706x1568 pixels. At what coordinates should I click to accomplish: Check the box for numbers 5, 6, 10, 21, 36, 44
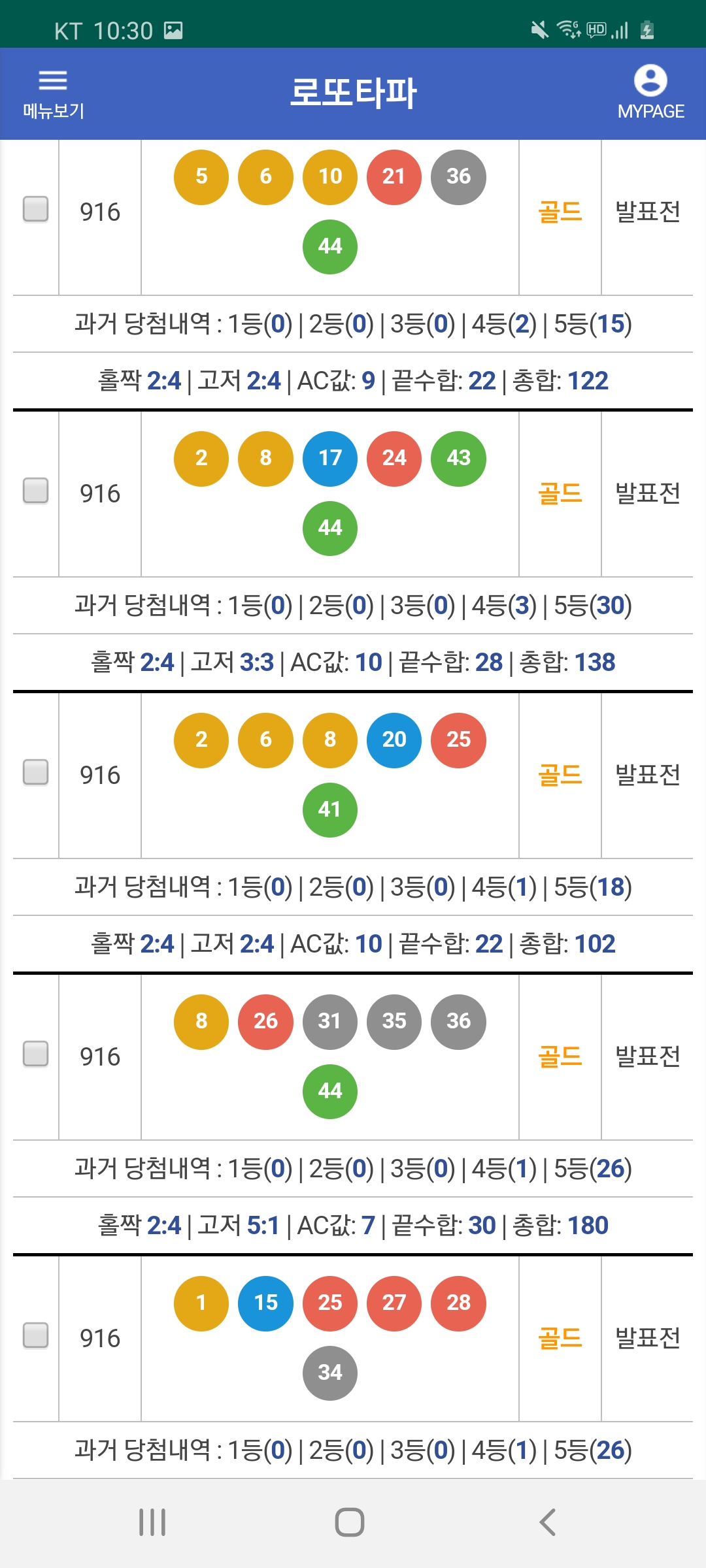click(x=36, y=209)
